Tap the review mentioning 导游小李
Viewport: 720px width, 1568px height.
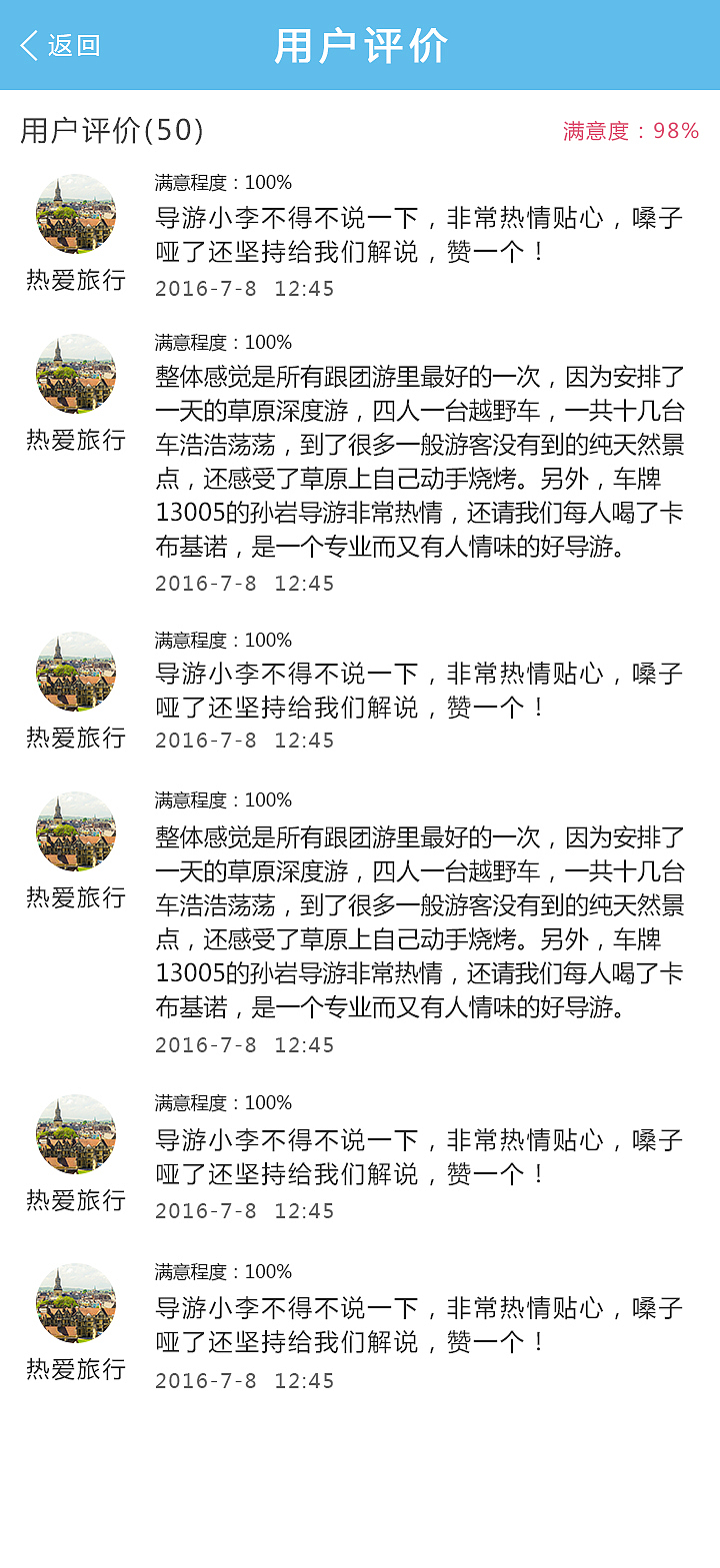point(420,230)
